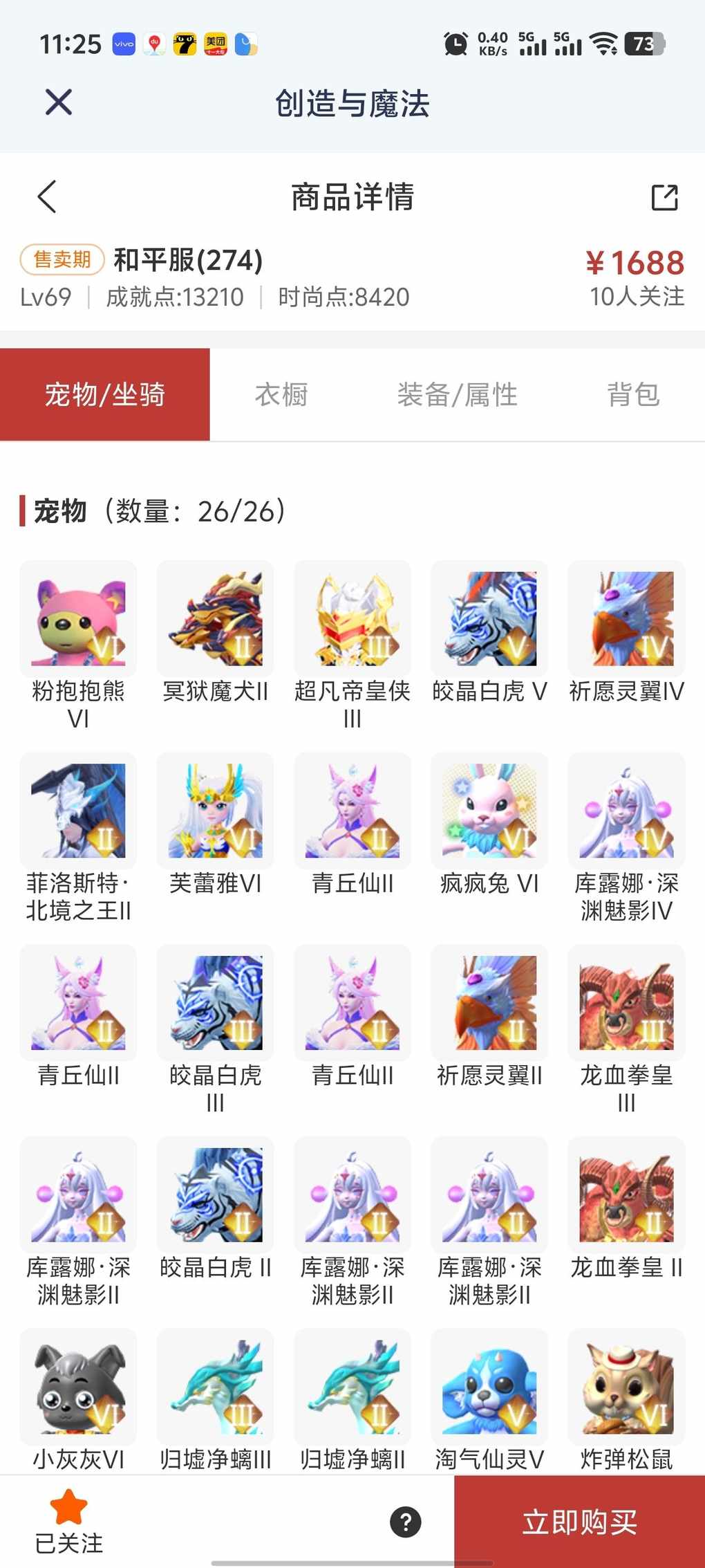Image resolution: width=705 pixels, height=1568 pixels.
Task: Switch to the 装备/属性 tab
Action: coord(457,395)
